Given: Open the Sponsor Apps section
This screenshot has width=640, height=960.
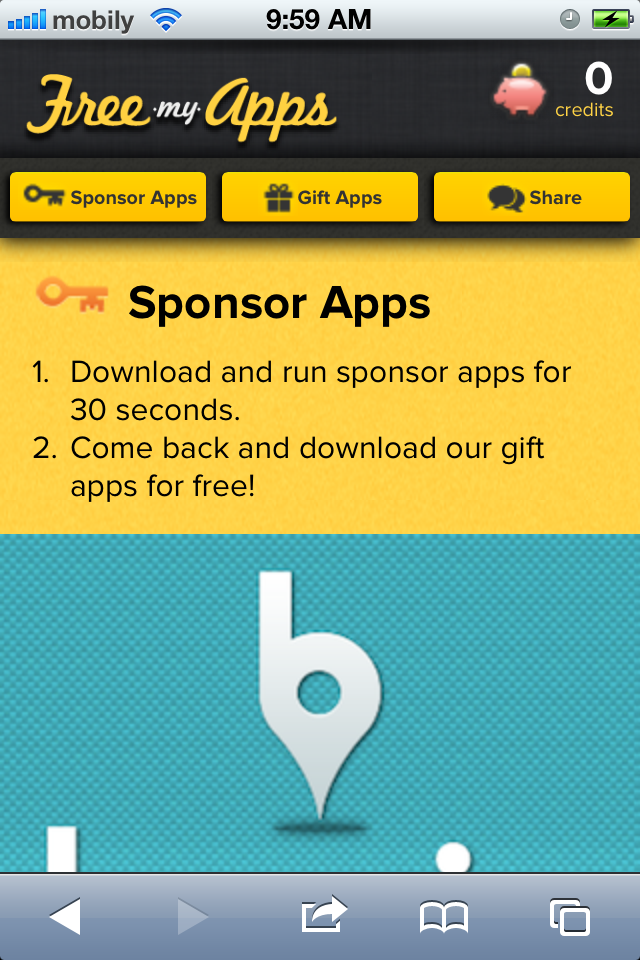Looking at the screenshot, I should (108, 197).
